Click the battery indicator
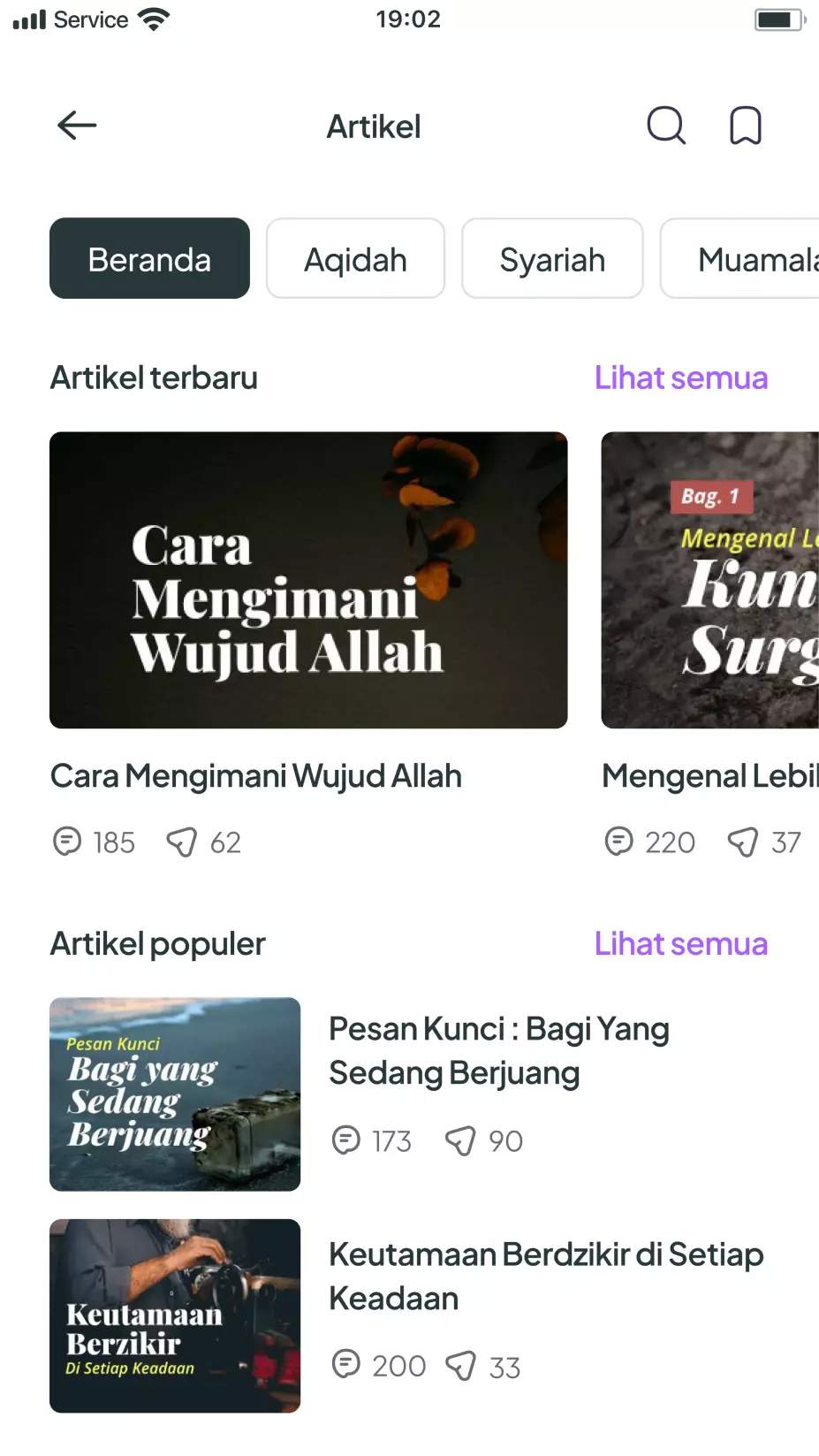Image resolution: width=819 pixels, height=1456 pixels. (x=776, y=19)
